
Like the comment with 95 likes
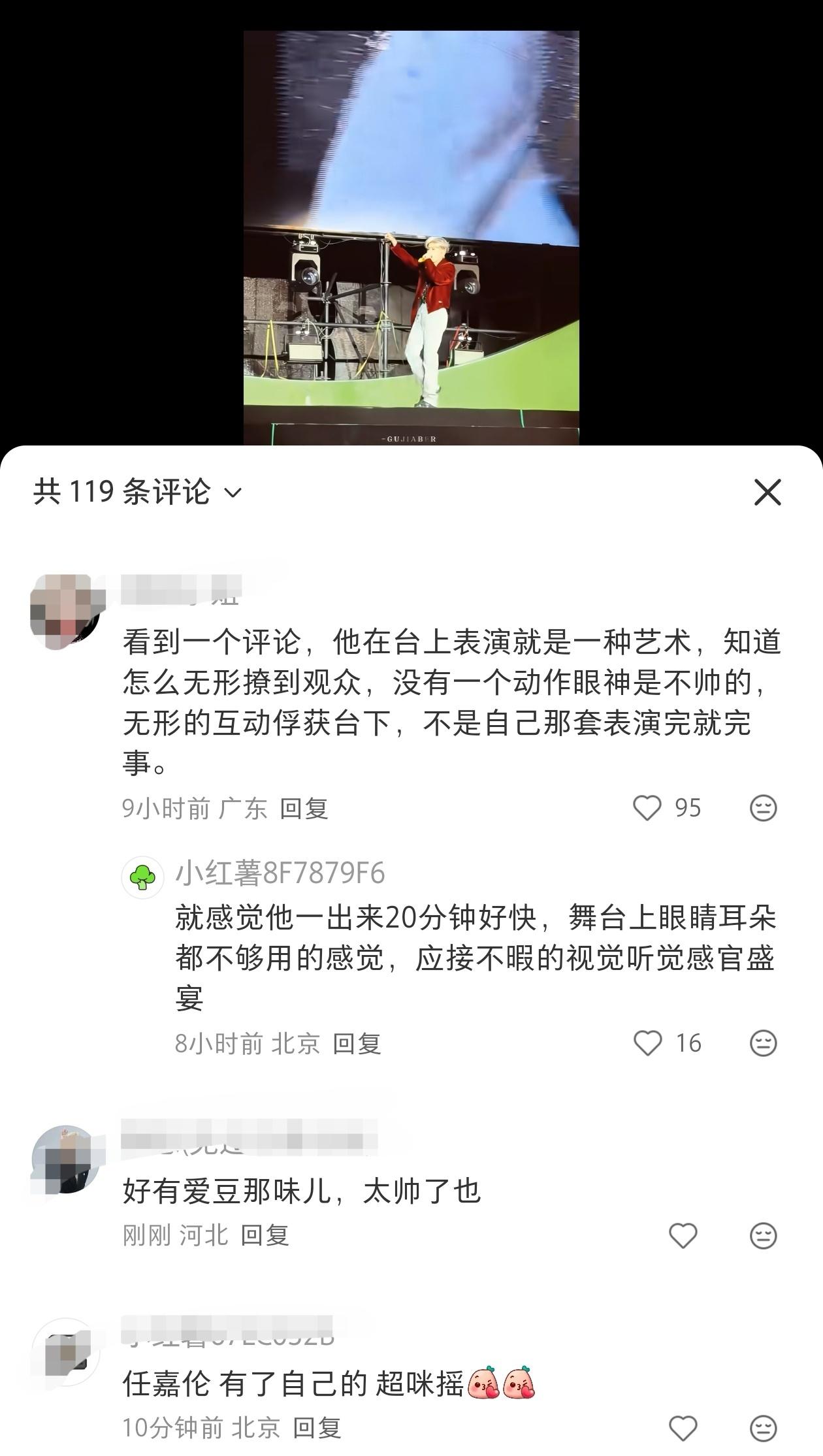647,808
